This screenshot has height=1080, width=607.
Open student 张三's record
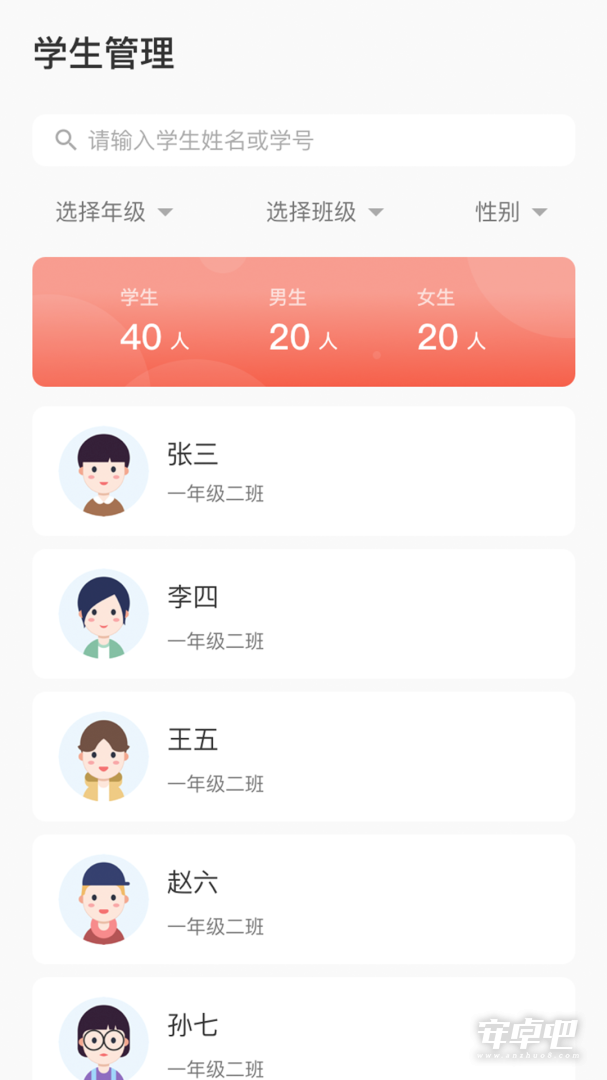coord(303,471)
